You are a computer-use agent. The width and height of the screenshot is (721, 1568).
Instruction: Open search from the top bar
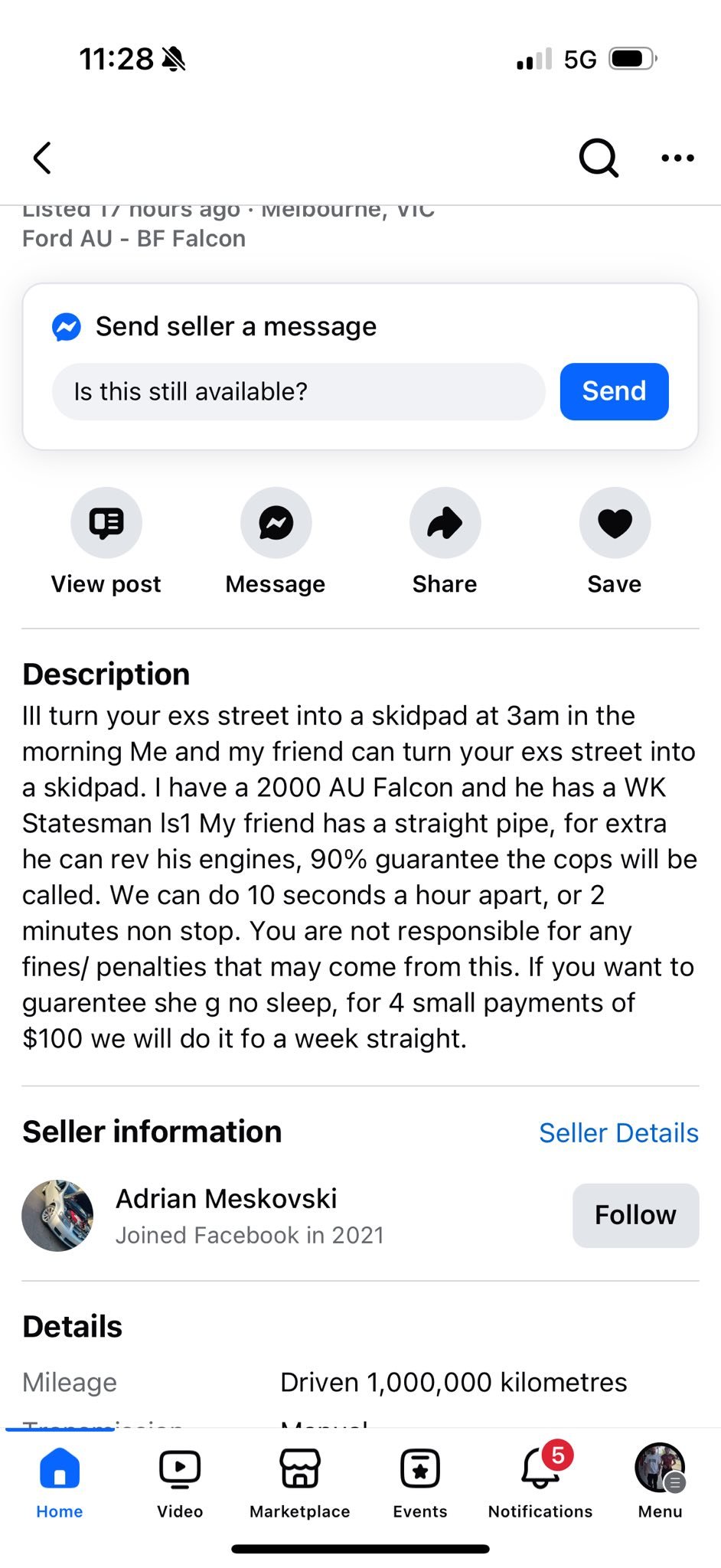click(x=598, y=158)
